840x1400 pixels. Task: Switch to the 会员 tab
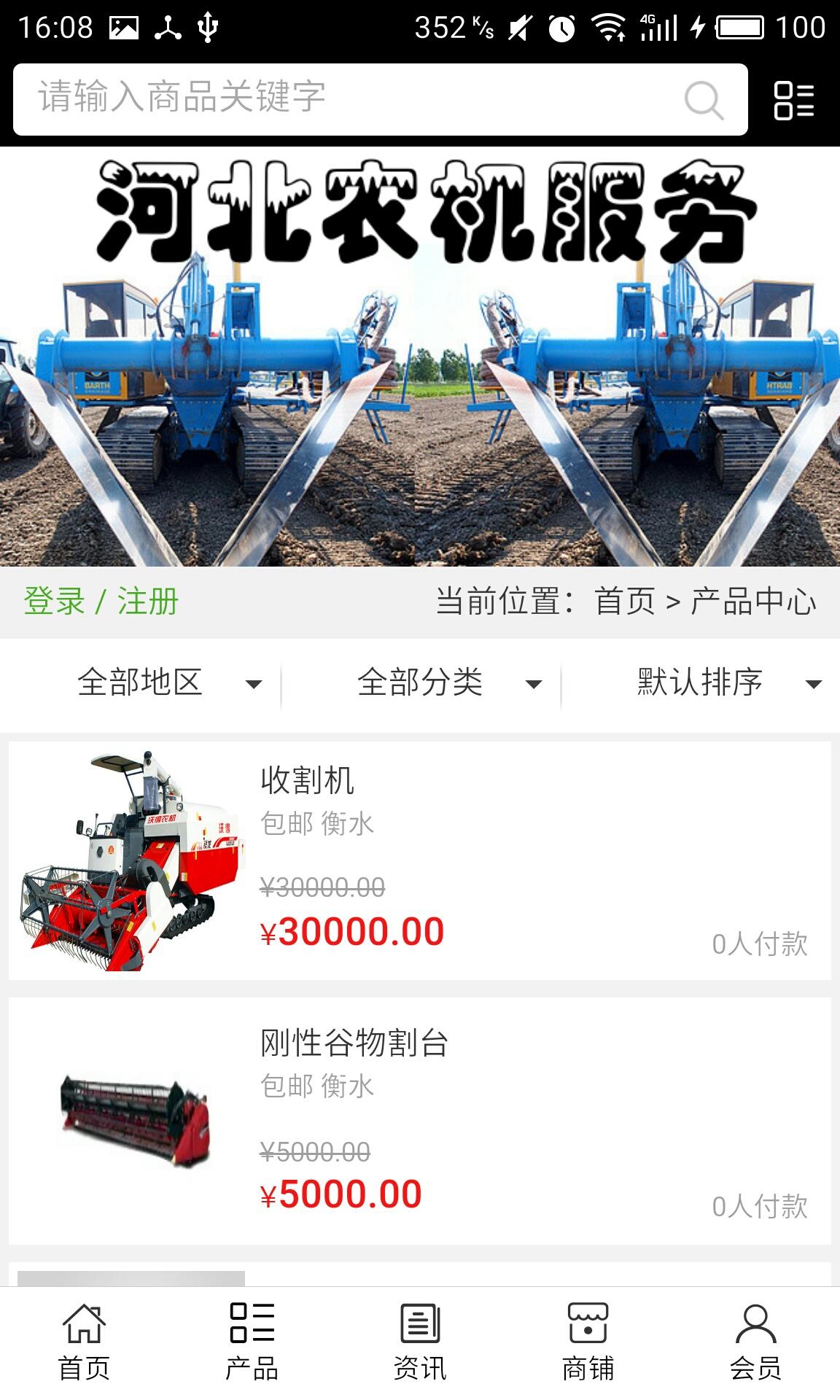pos(755,1343)
